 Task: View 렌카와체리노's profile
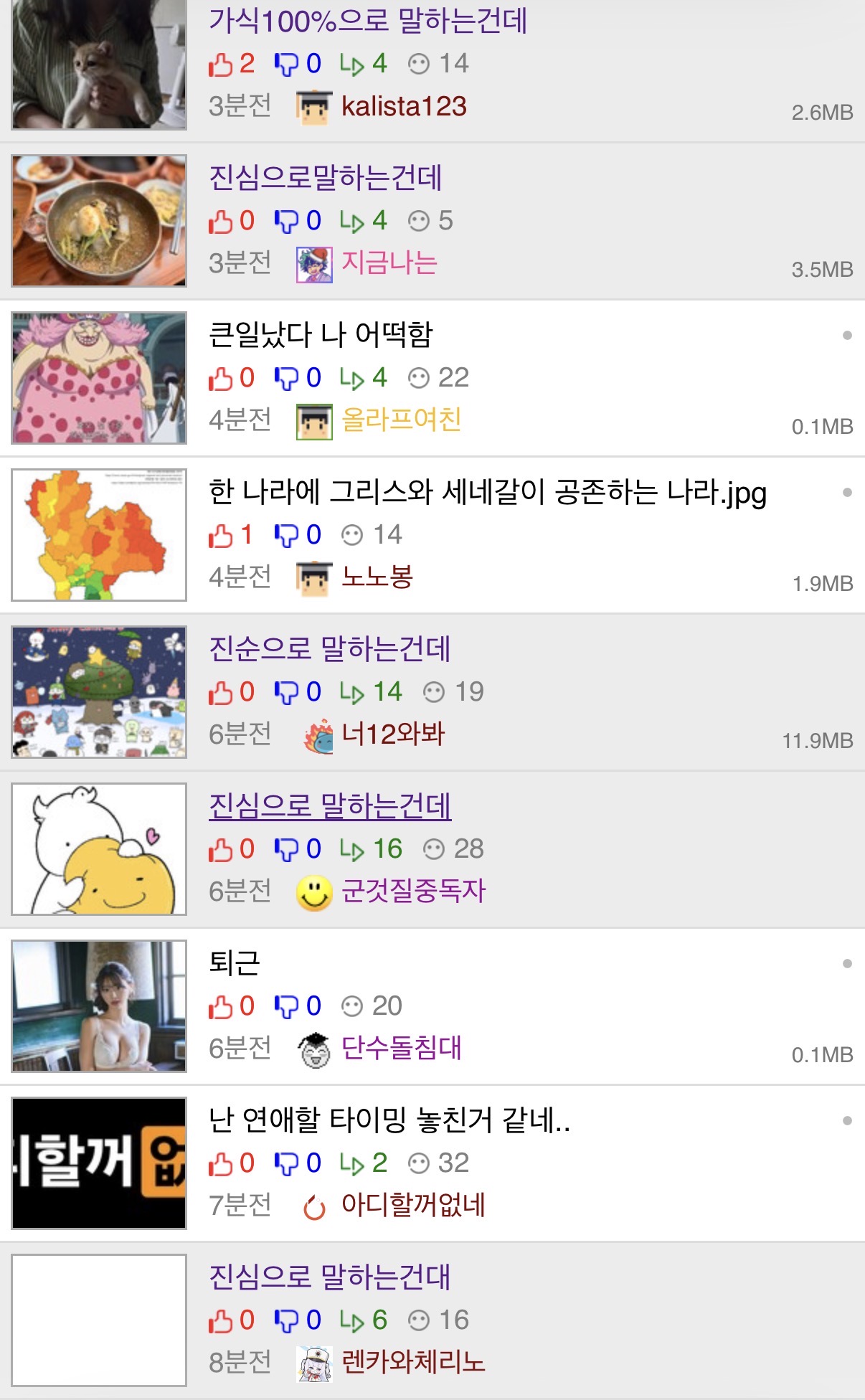[412, 1363]
